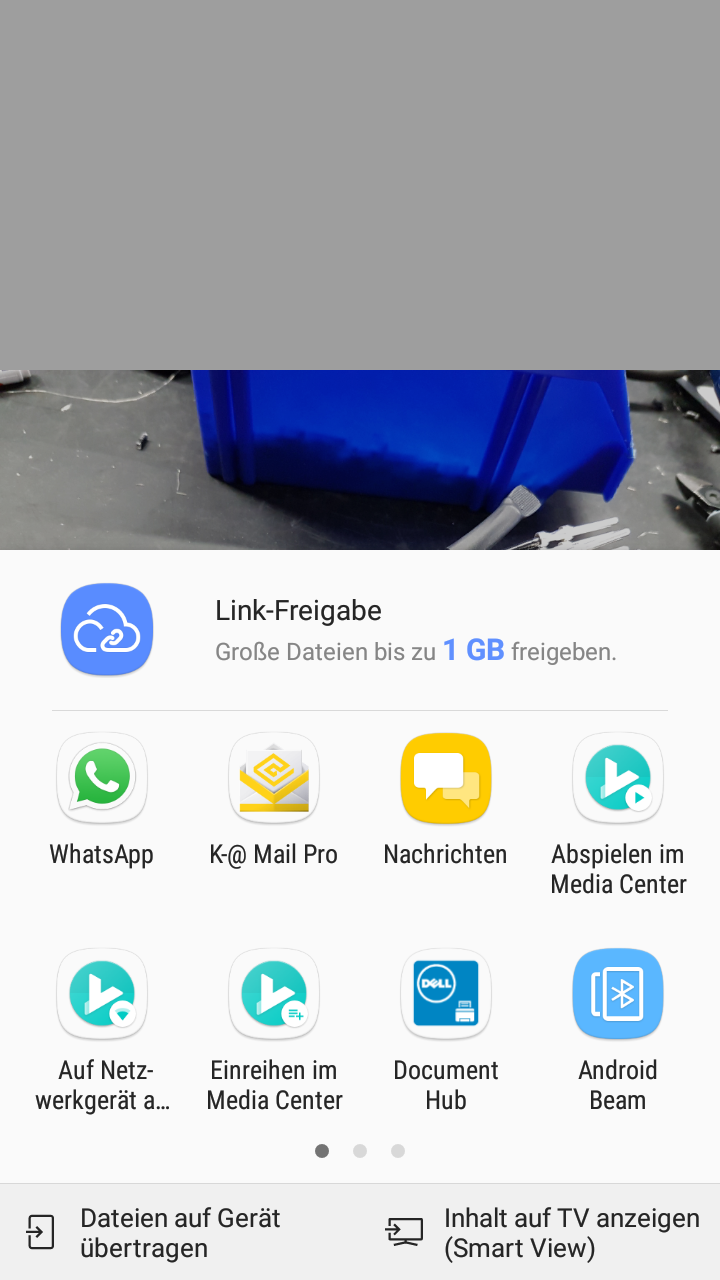Share through Nachrichten
Screen dimensions: 720x1280
pos(446,800)
